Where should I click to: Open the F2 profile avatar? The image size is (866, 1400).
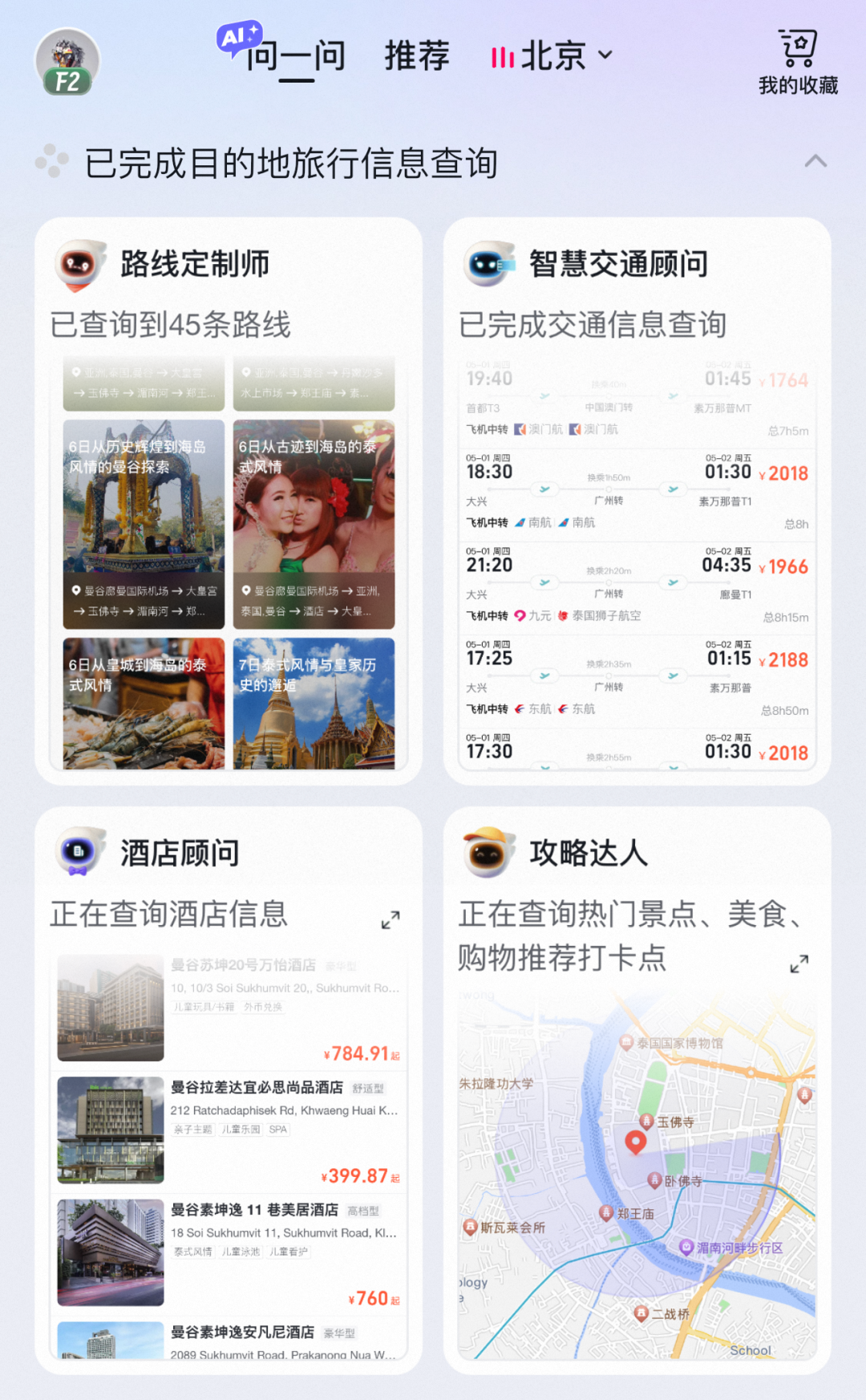point(67,62)
